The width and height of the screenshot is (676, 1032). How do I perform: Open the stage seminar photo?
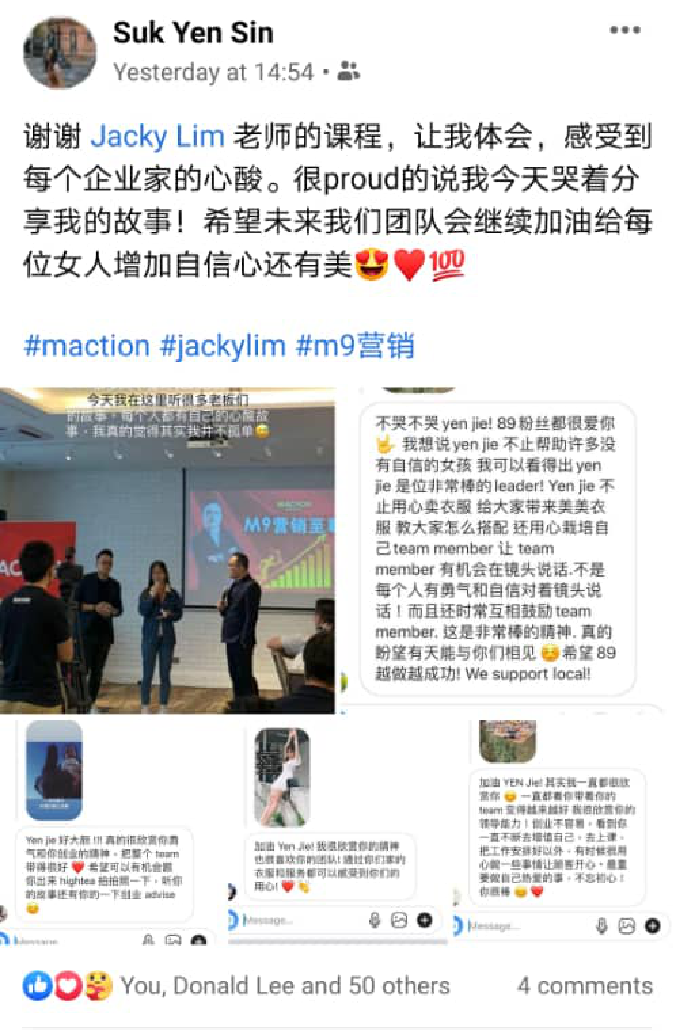[167, 550]
